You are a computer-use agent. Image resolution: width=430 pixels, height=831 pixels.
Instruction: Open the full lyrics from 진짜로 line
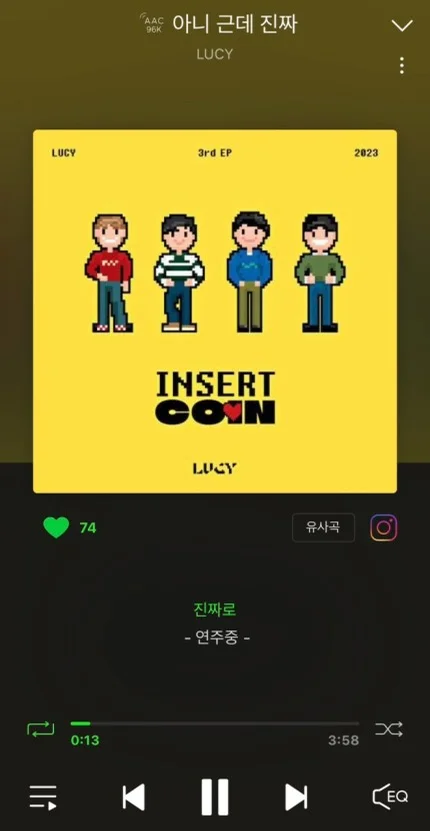point(215,609)
